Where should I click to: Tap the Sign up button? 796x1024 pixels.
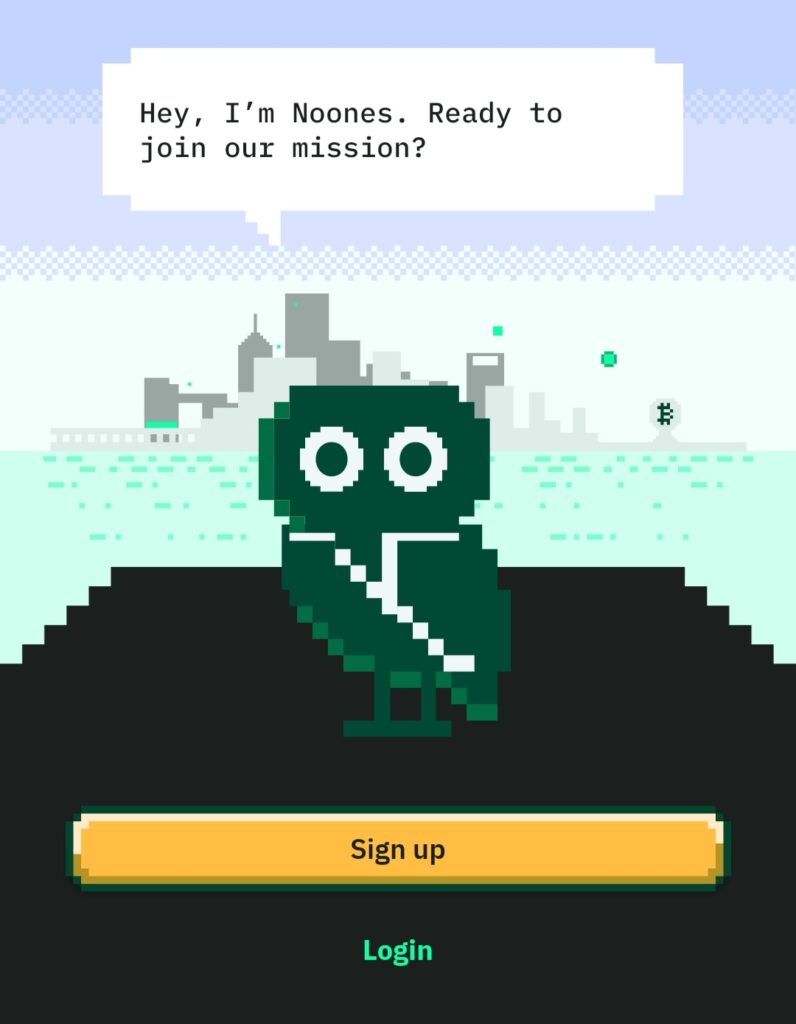click(397, 849)
